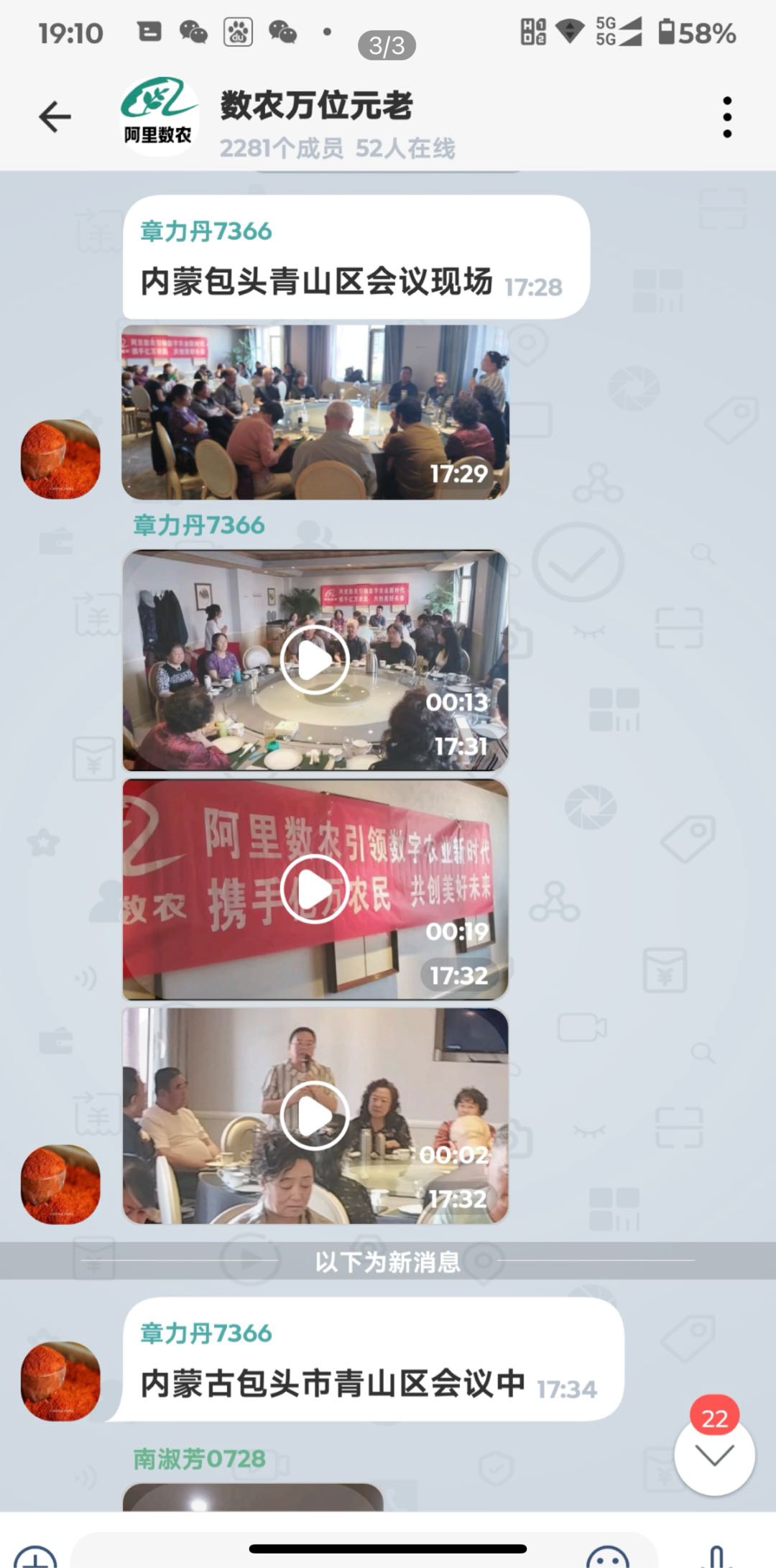Image resolution: width=776 pixels, height=1568 pixels.
Task: Open the three-dot overflow menu
Action: (727, 117)
